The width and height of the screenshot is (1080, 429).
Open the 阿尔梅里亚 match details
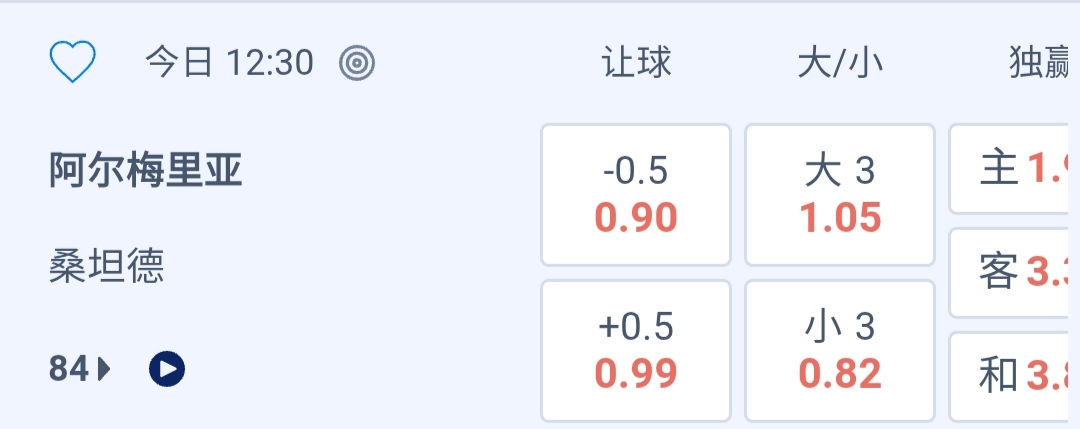coord(146,172)
